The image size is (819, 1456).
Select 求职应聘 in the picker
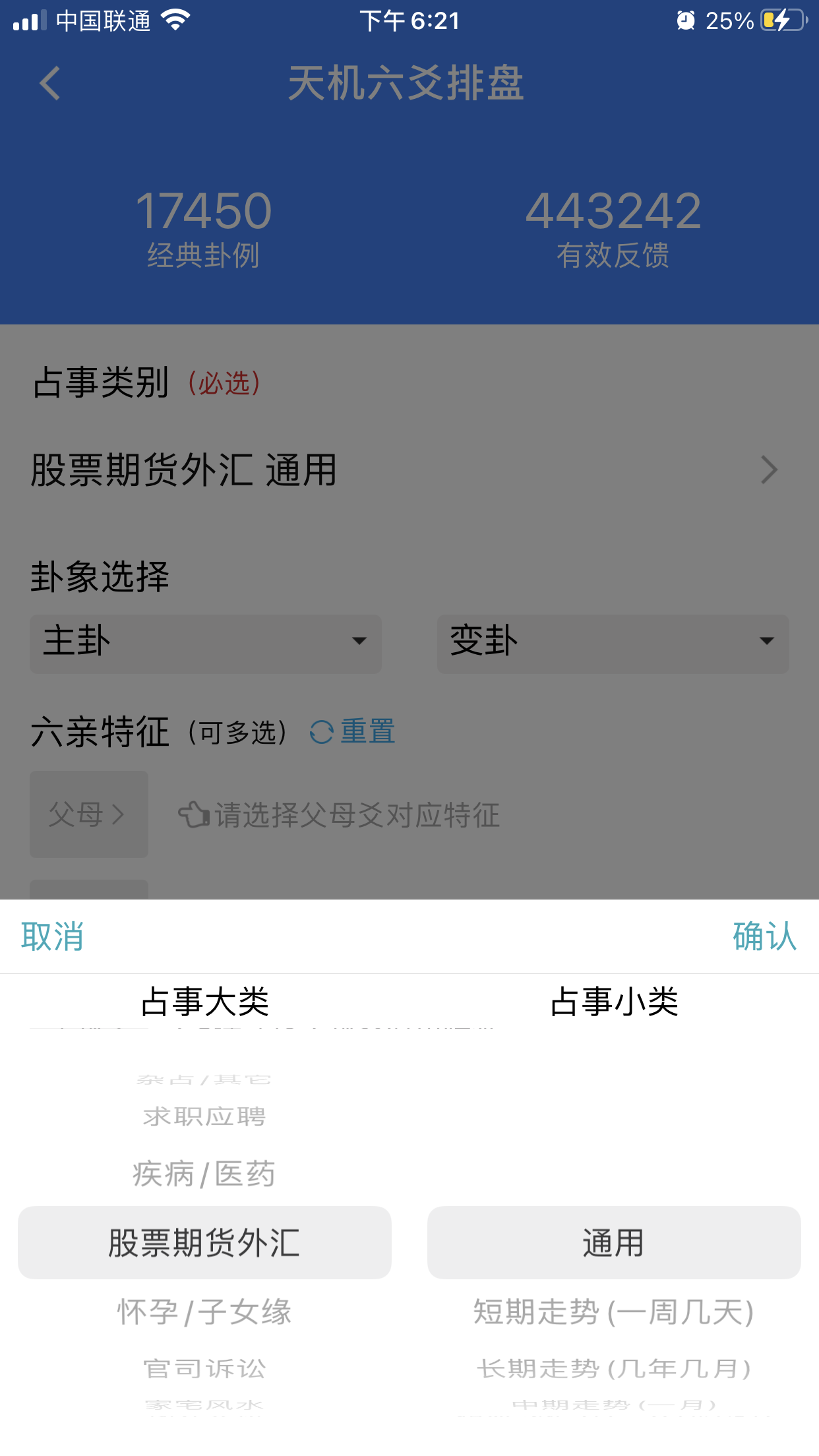[204, 1116]
